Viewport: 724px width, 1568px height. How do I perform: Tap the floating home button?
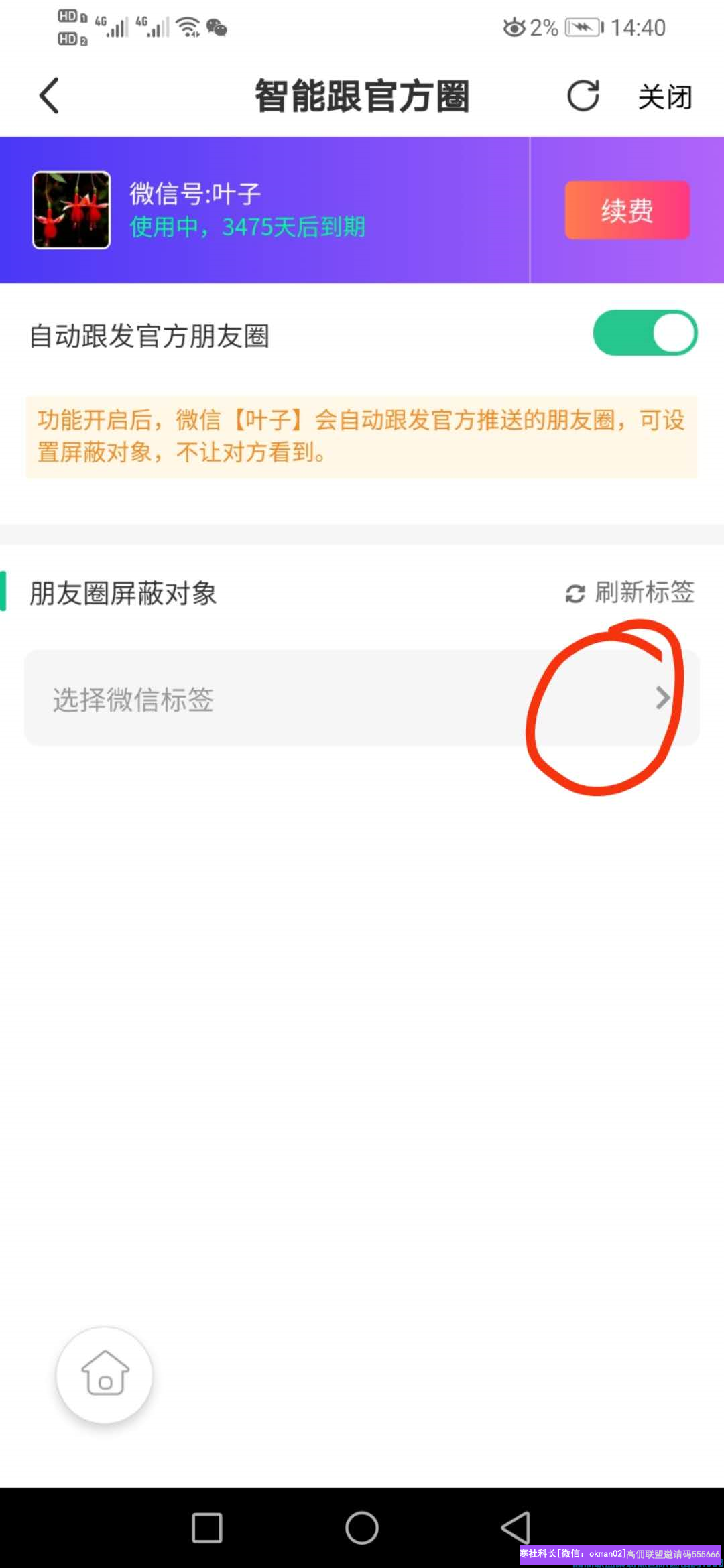pos(105,1375)
